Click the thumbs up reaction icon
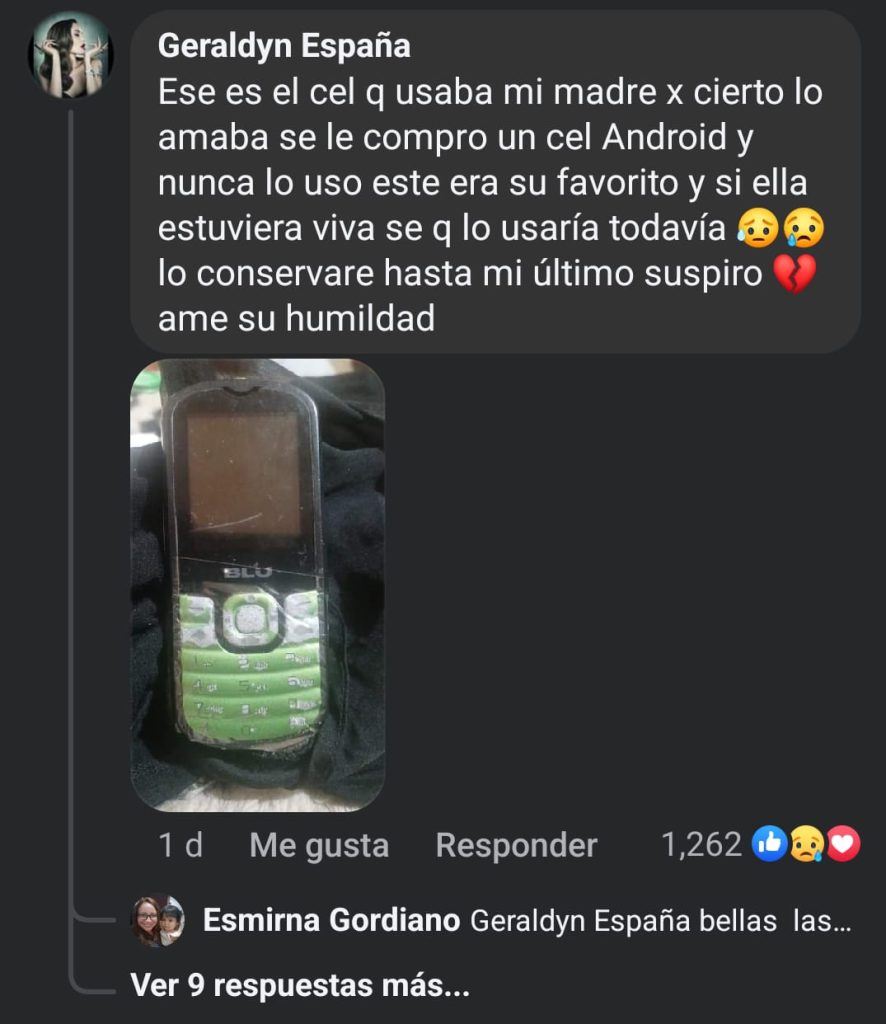This screenshot has width=886, height=1024. click(770, 846)
